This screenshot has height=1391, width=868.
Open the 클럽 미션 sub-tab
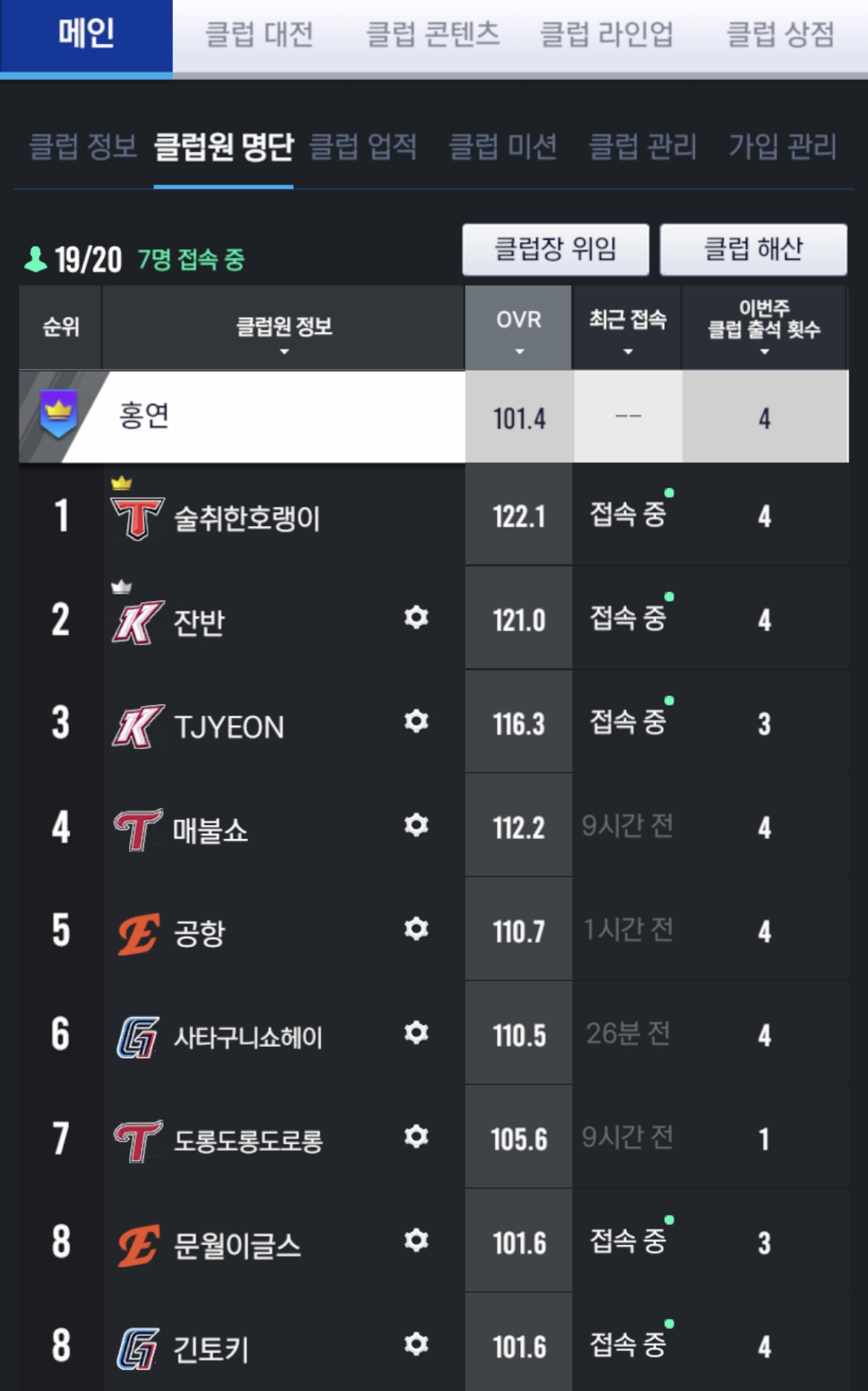click(502, 146)
